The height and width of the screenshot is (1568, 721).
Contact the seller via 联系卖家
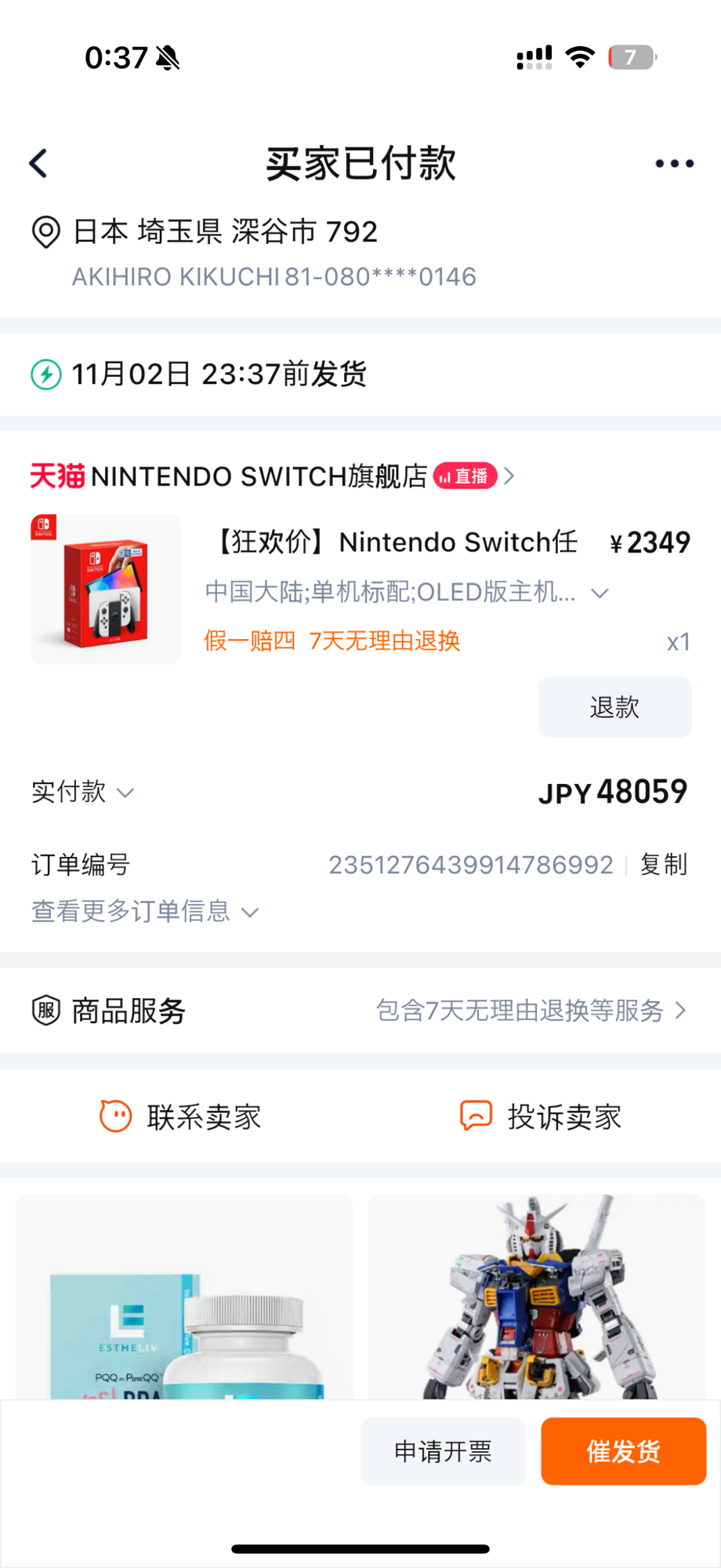[180, 1116]
